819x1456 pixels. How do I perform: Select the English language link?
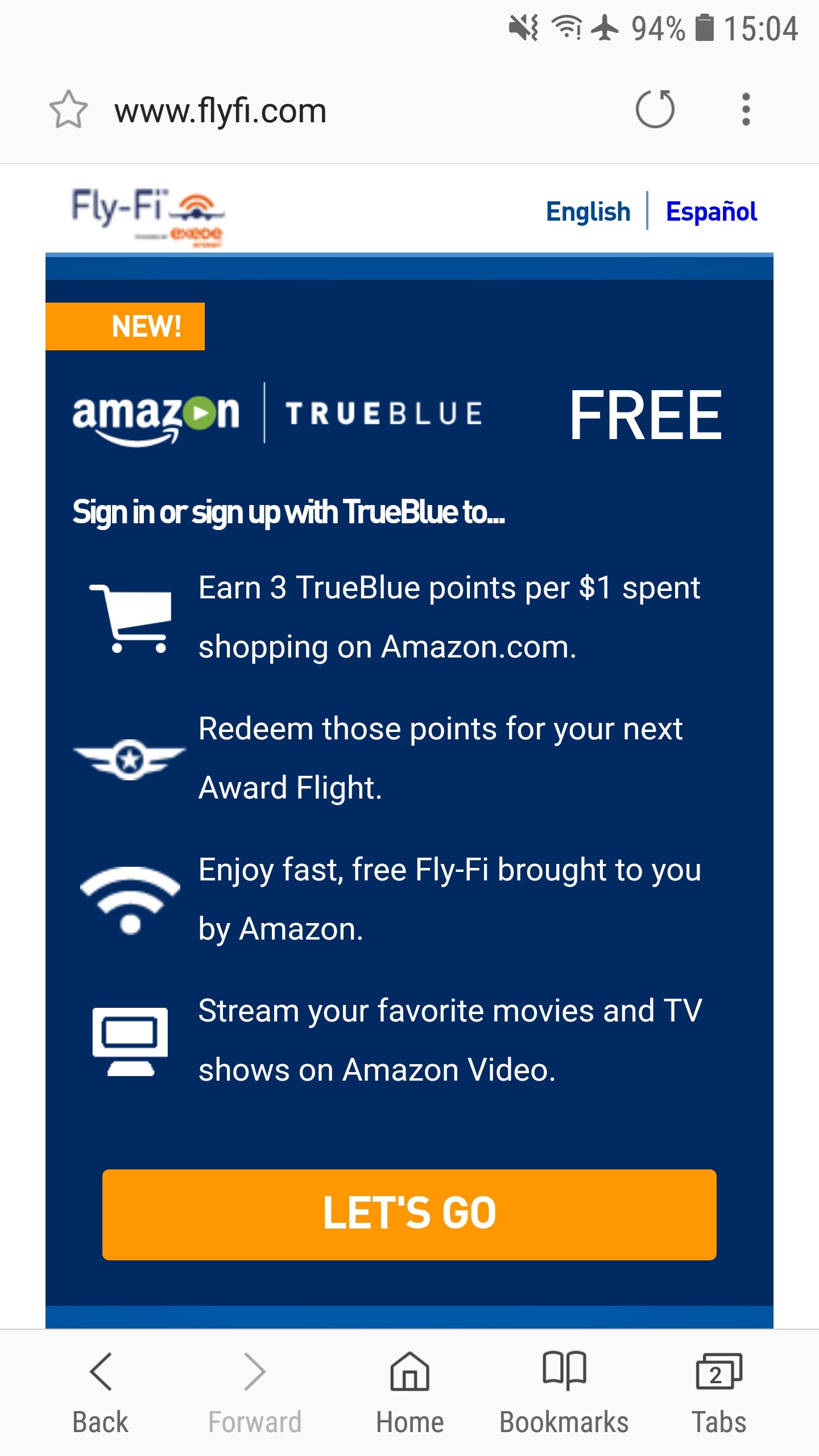[588, 212]
